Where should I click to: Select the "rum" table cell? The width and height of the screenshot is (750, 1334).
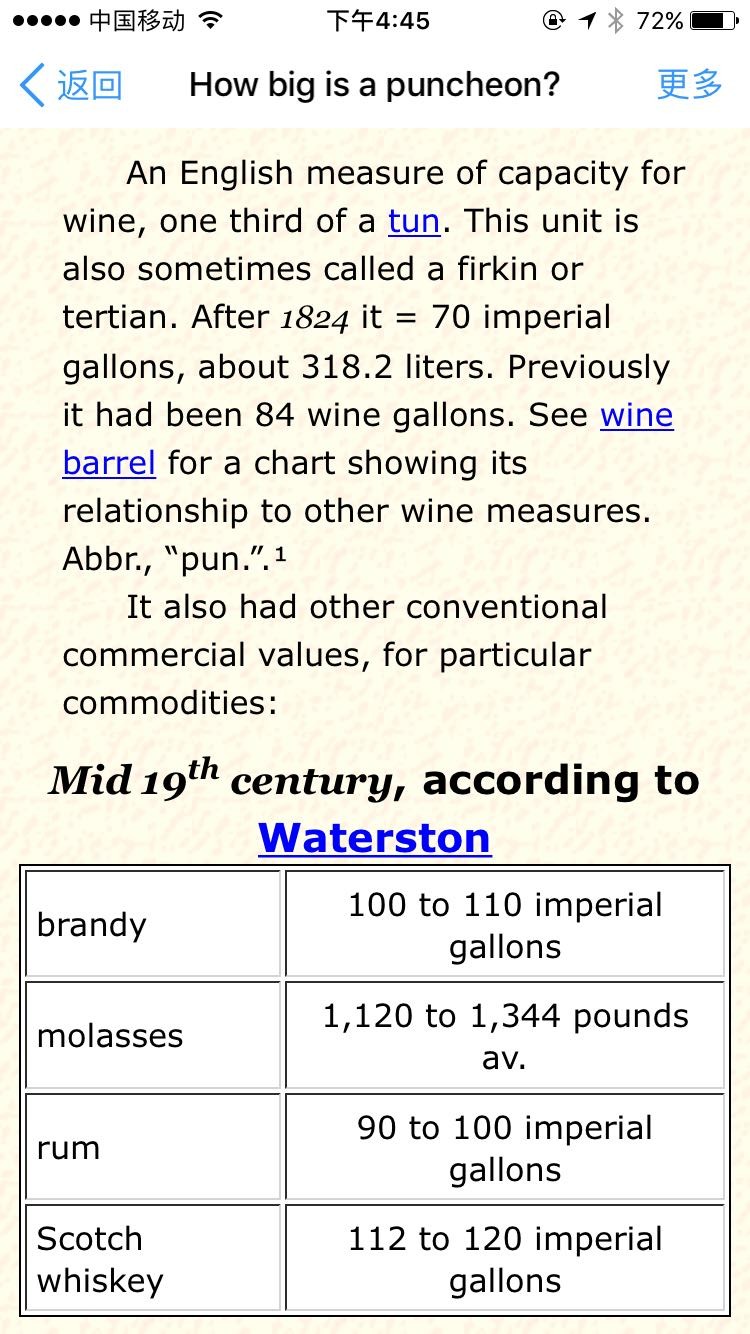[152, 1146]
